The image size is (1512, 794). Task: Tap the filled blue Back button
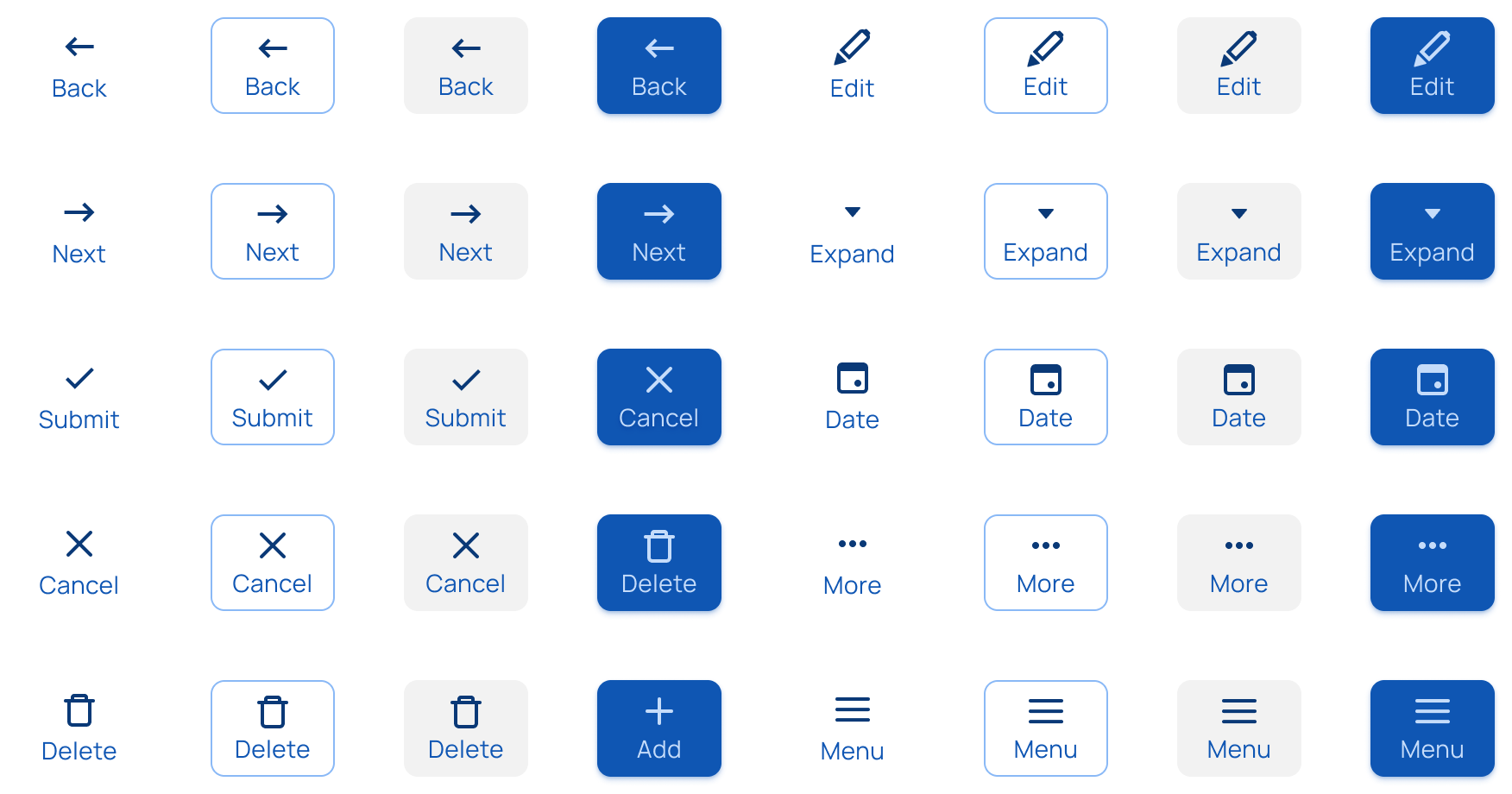658,66
